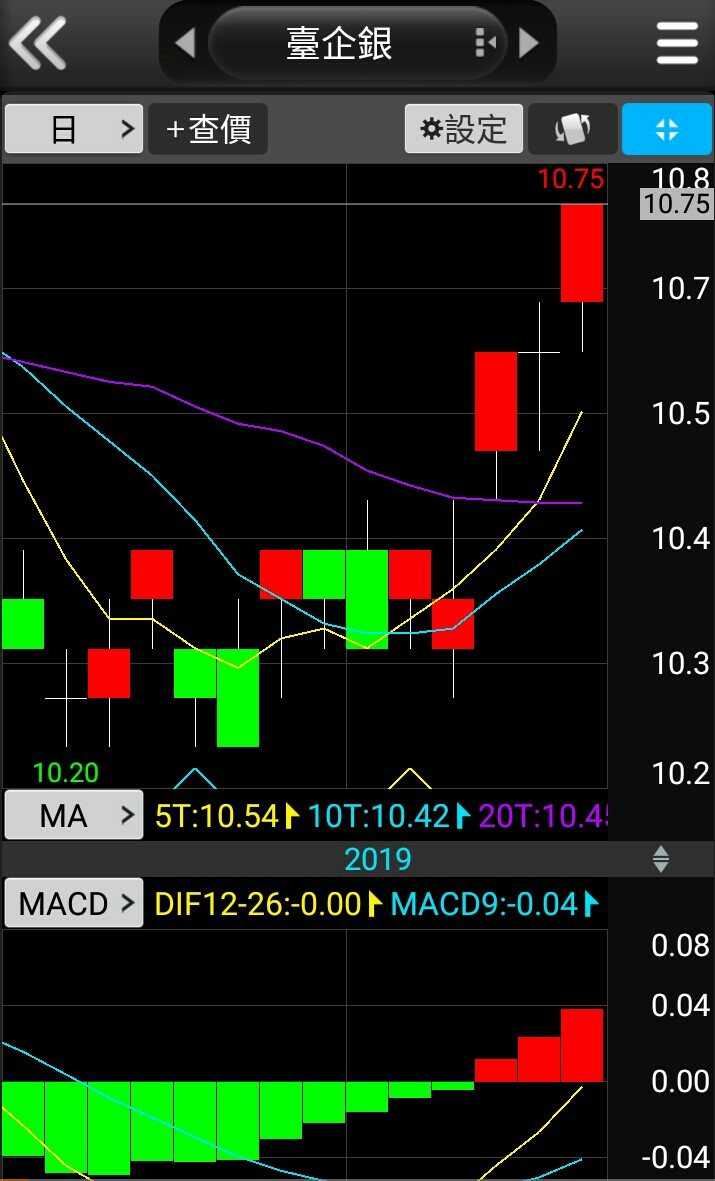
Task: Toggle the blue fullscreen chart button
Action: click(x=667, y=129)
